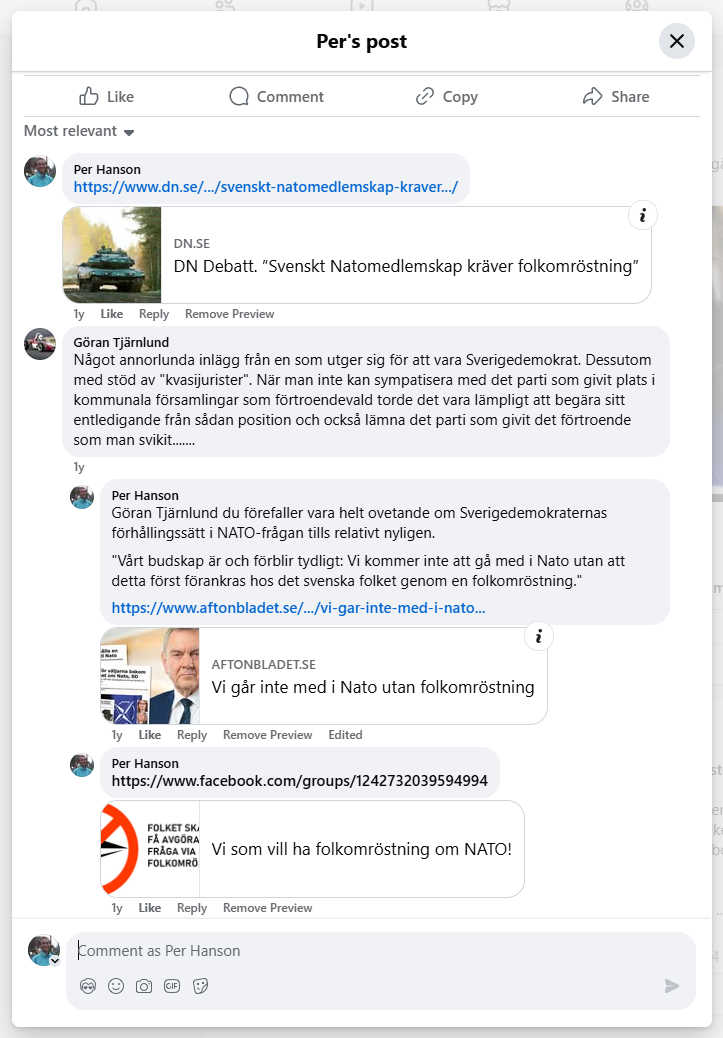Reply to the Aftonbladet comment
Viewport: 723px width, 1038px height.
[192, 735]
